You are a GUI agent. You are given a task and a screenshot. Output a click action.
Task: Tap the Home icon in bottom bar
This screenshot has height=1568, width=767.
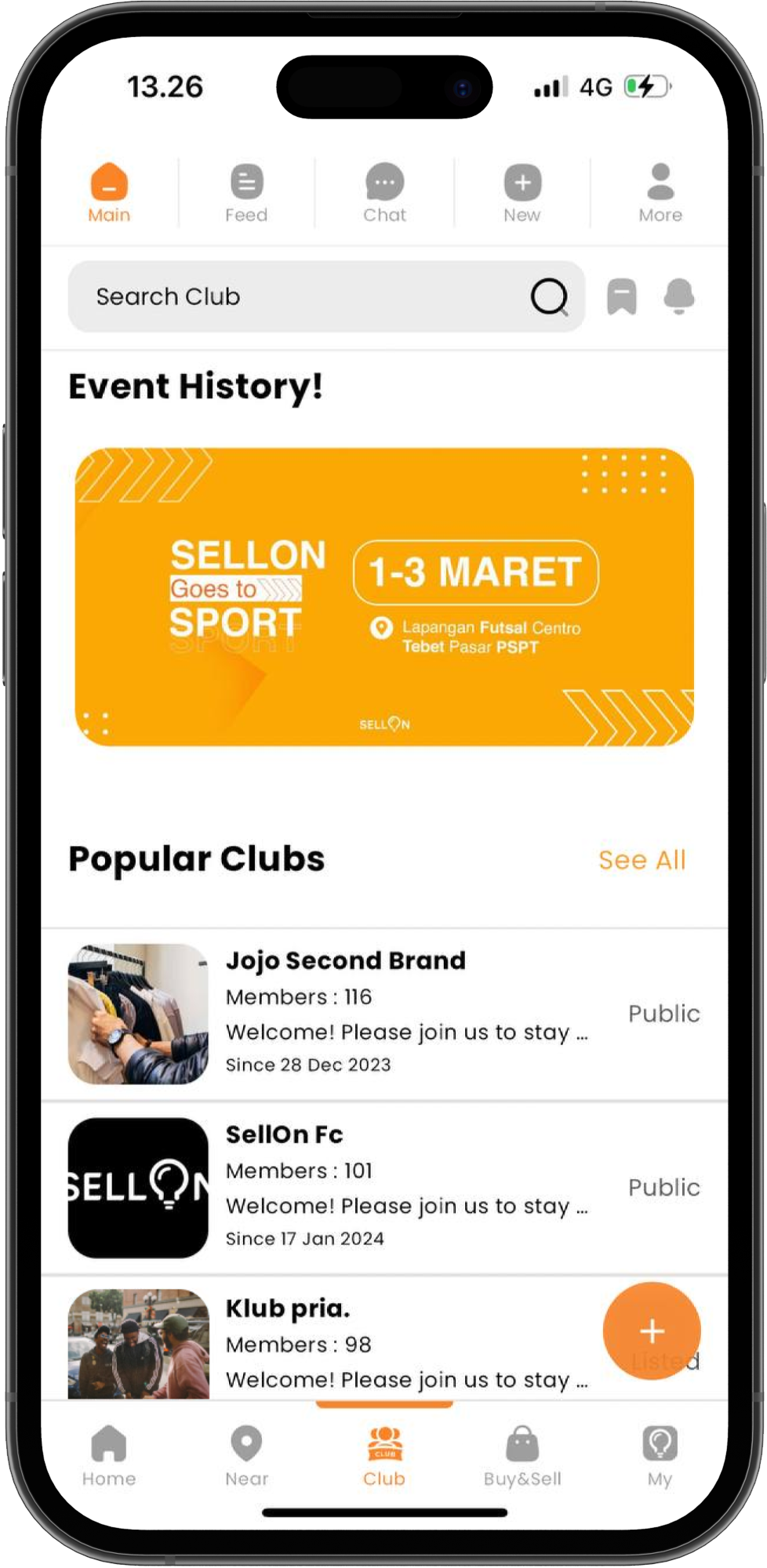[x=109, y=1444]
